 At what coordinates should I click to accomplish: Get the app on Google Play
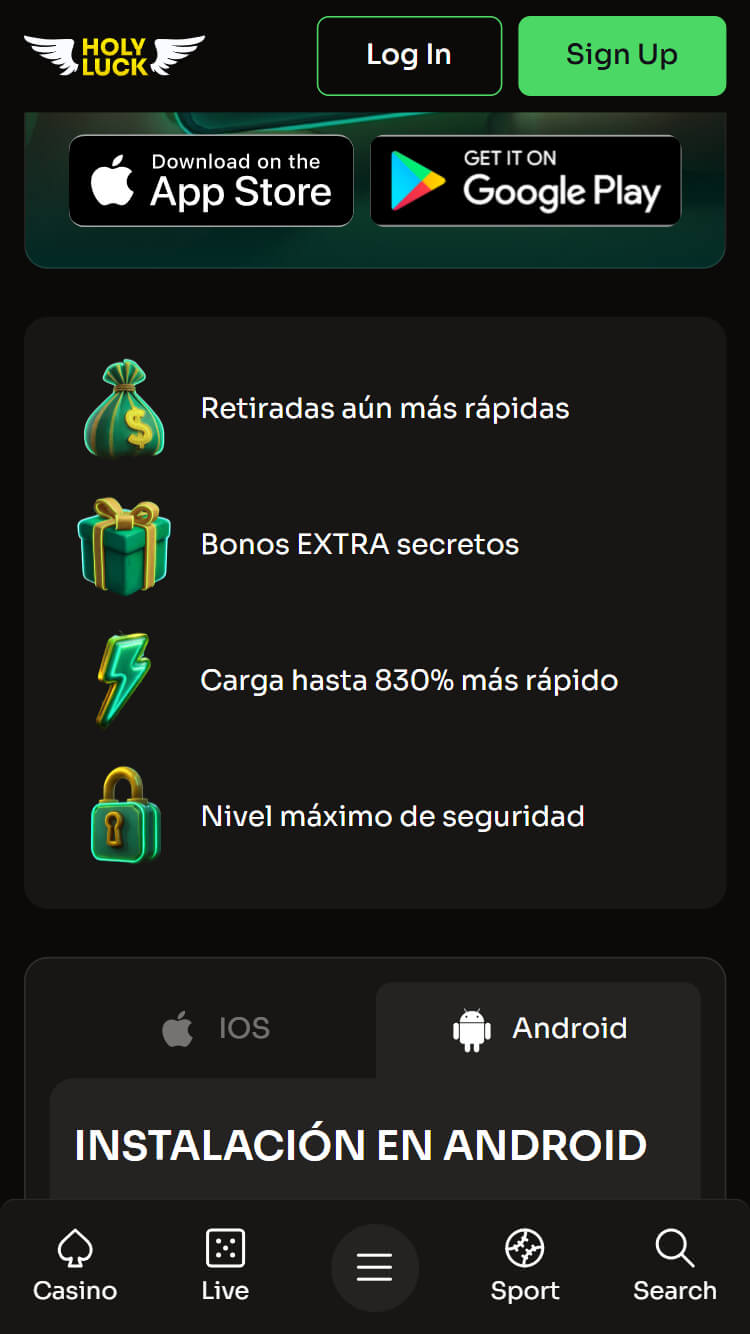[525, 181]
